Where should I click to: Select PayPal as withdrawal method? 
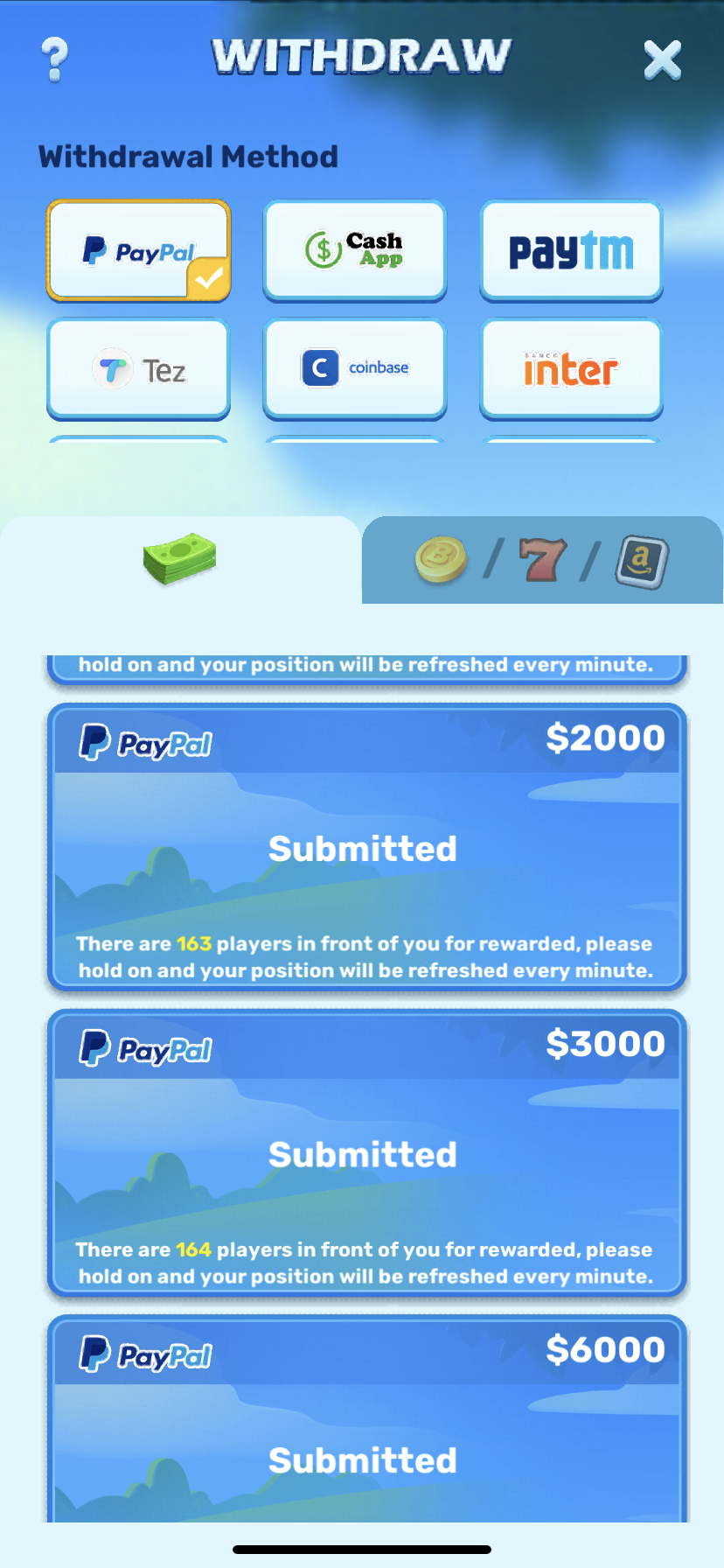(x=138, y=250)
